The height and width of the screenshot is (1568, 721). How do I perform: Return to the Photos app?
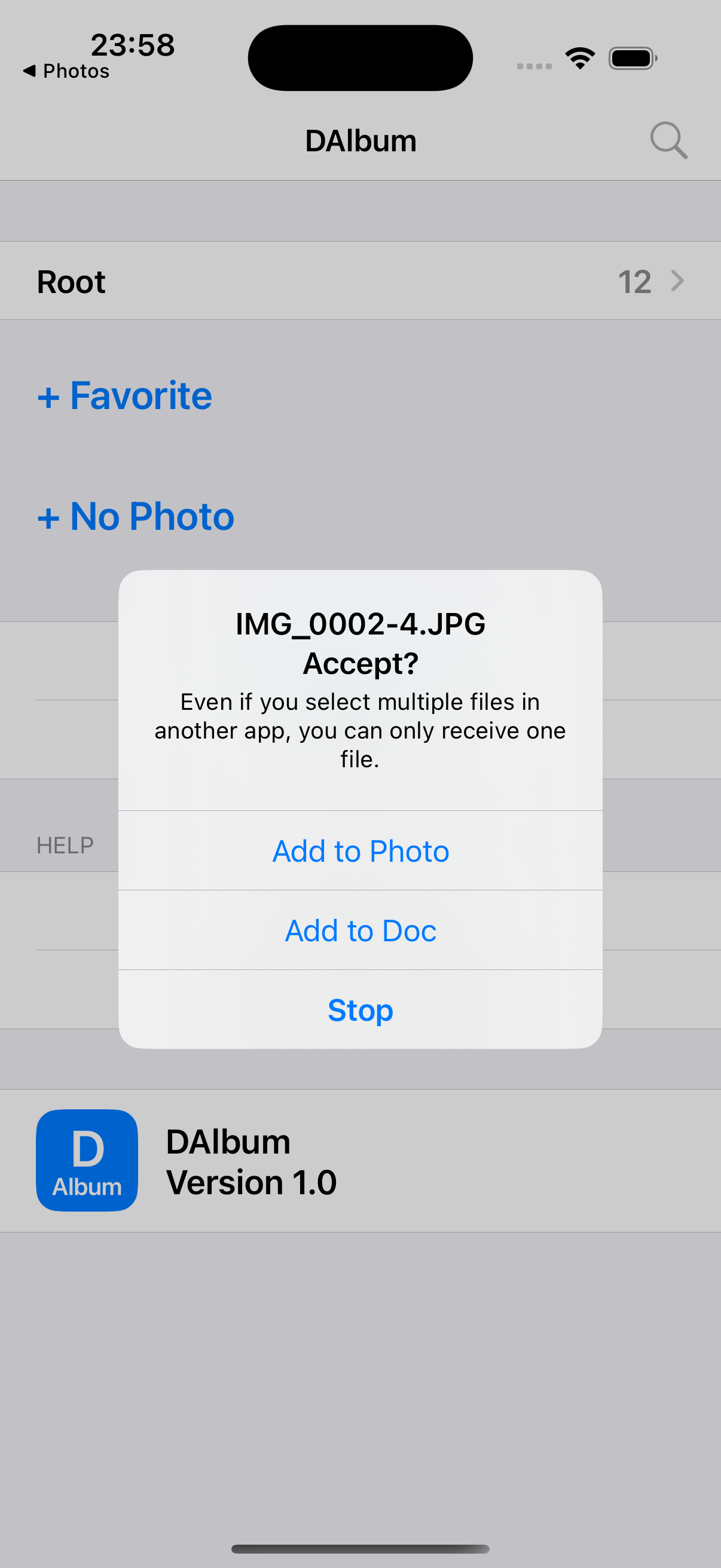pyautogui.click(x=66, y=71)
